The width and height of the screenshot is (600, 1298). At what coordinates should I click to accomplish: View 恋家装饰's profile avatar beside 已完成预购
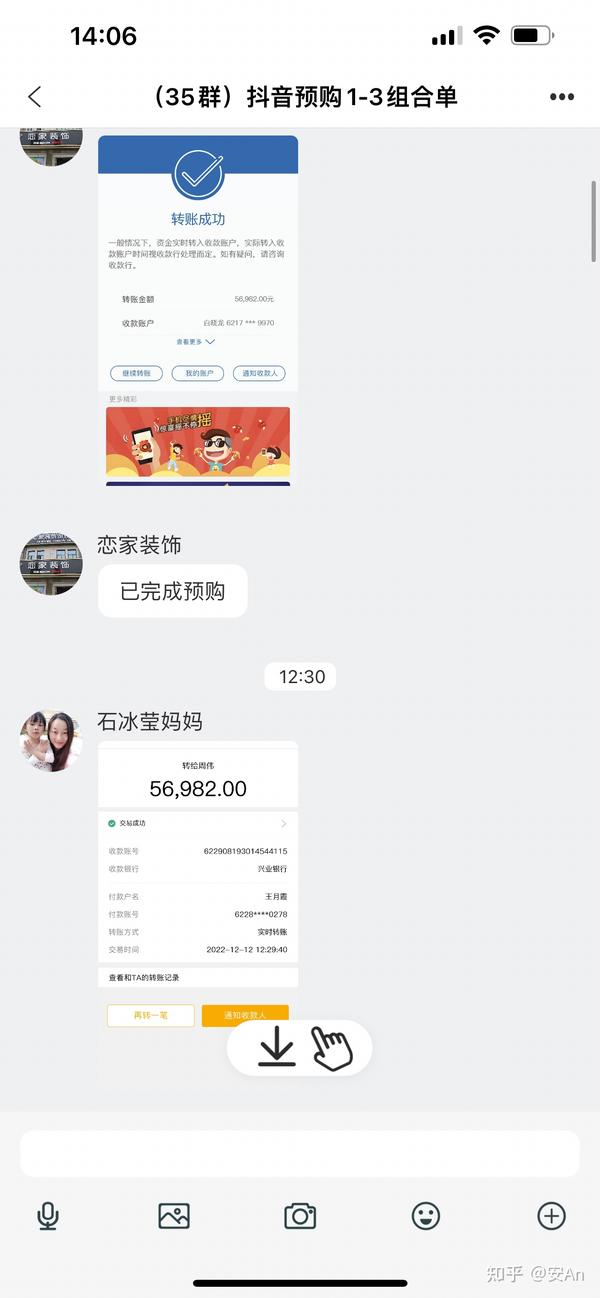51,564
